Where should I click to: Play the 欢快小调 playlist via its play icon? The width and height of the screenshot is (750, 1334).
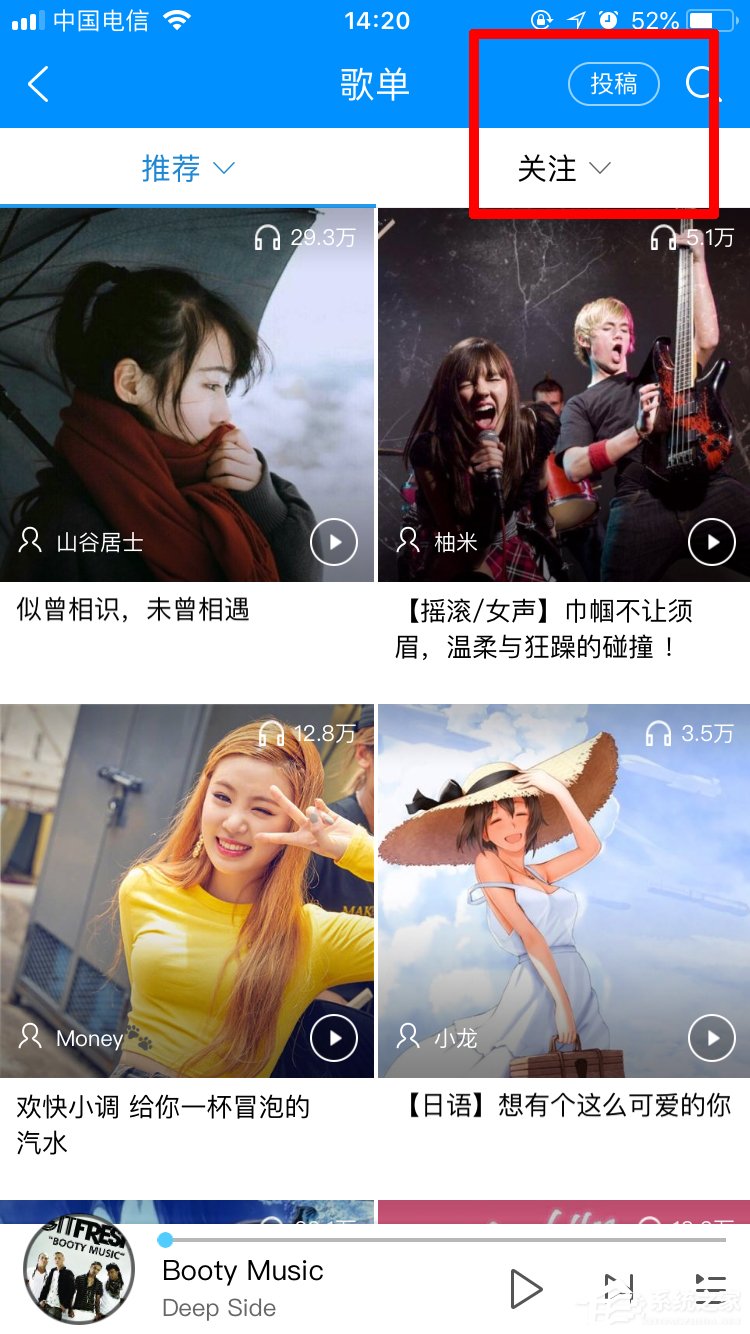point(332,1038)
